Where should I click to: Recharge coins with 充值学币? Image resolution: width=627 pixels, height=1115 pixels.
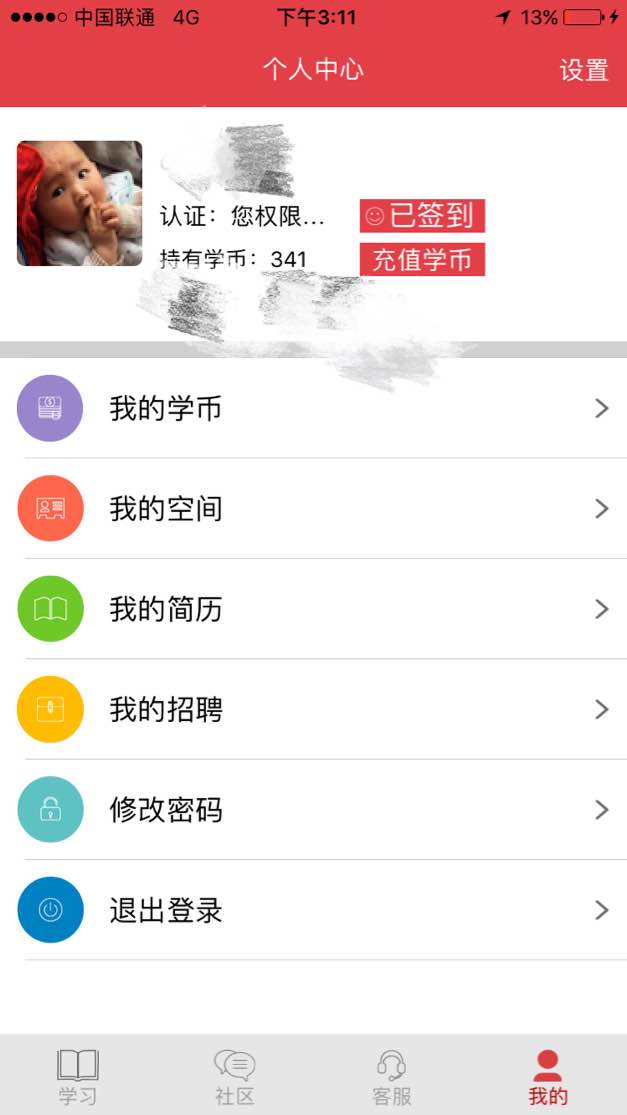click(422, 260)
